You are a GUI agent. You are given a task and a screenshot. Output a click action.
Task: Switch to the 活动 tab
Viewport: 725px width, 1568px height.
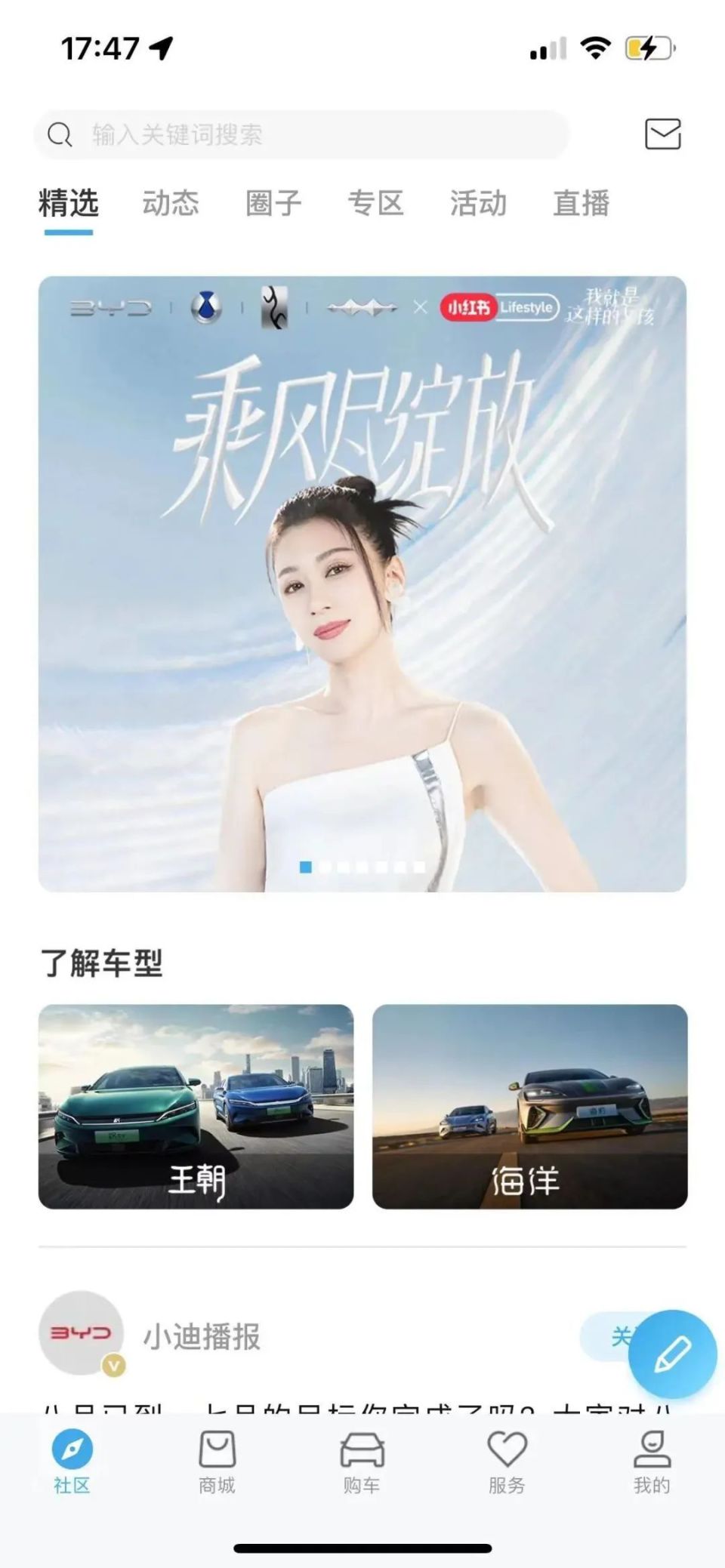[x=478, y=204]
